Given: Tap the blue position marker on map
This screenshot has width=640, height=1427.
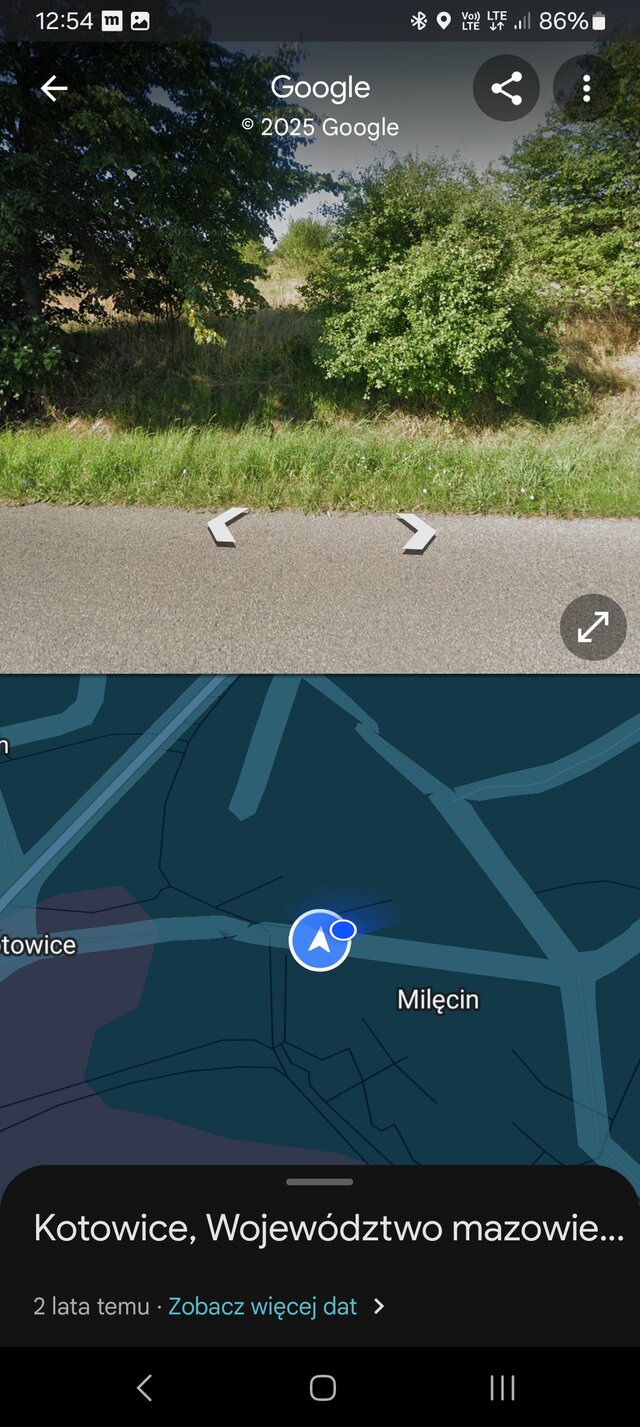Looking at the screenshot, I should (x=320, y=940).
